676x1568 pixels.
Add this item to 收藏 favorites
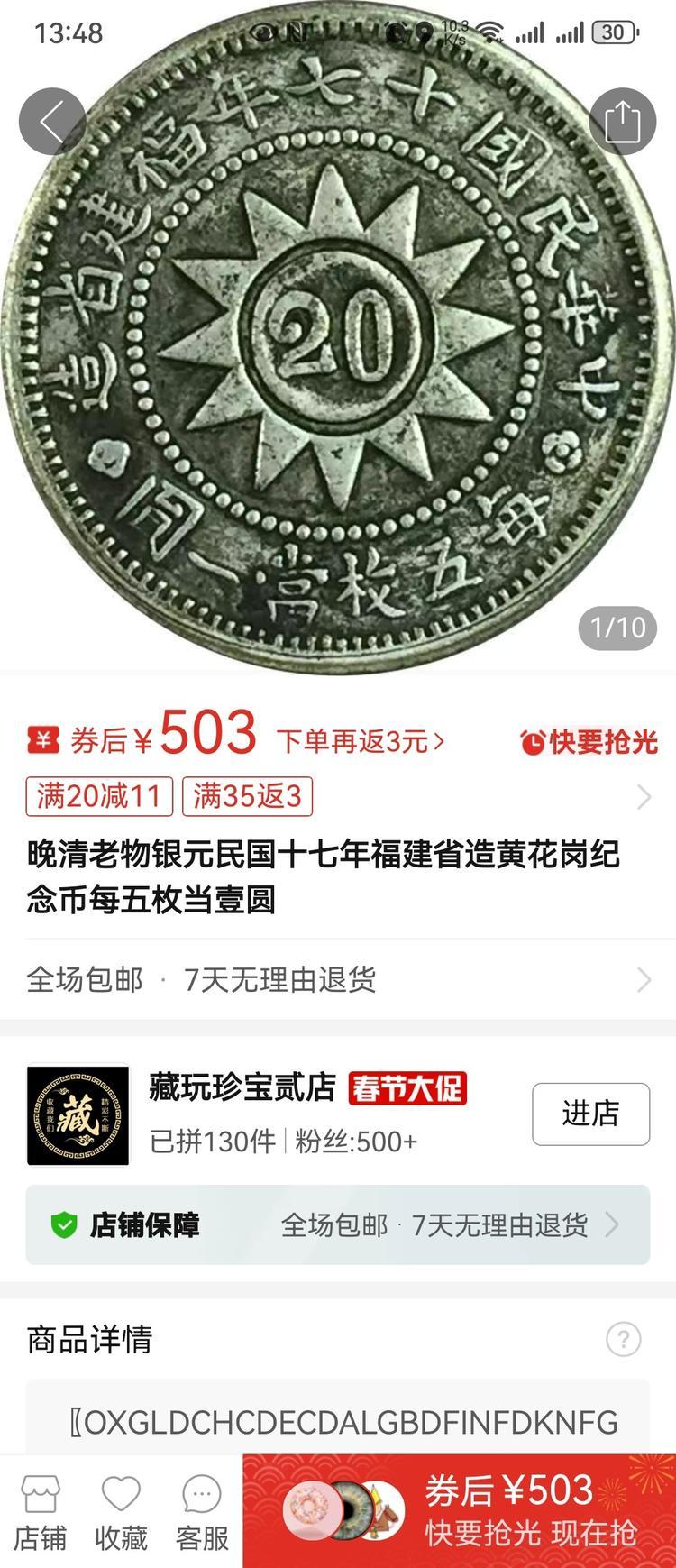pos(121,1514)
